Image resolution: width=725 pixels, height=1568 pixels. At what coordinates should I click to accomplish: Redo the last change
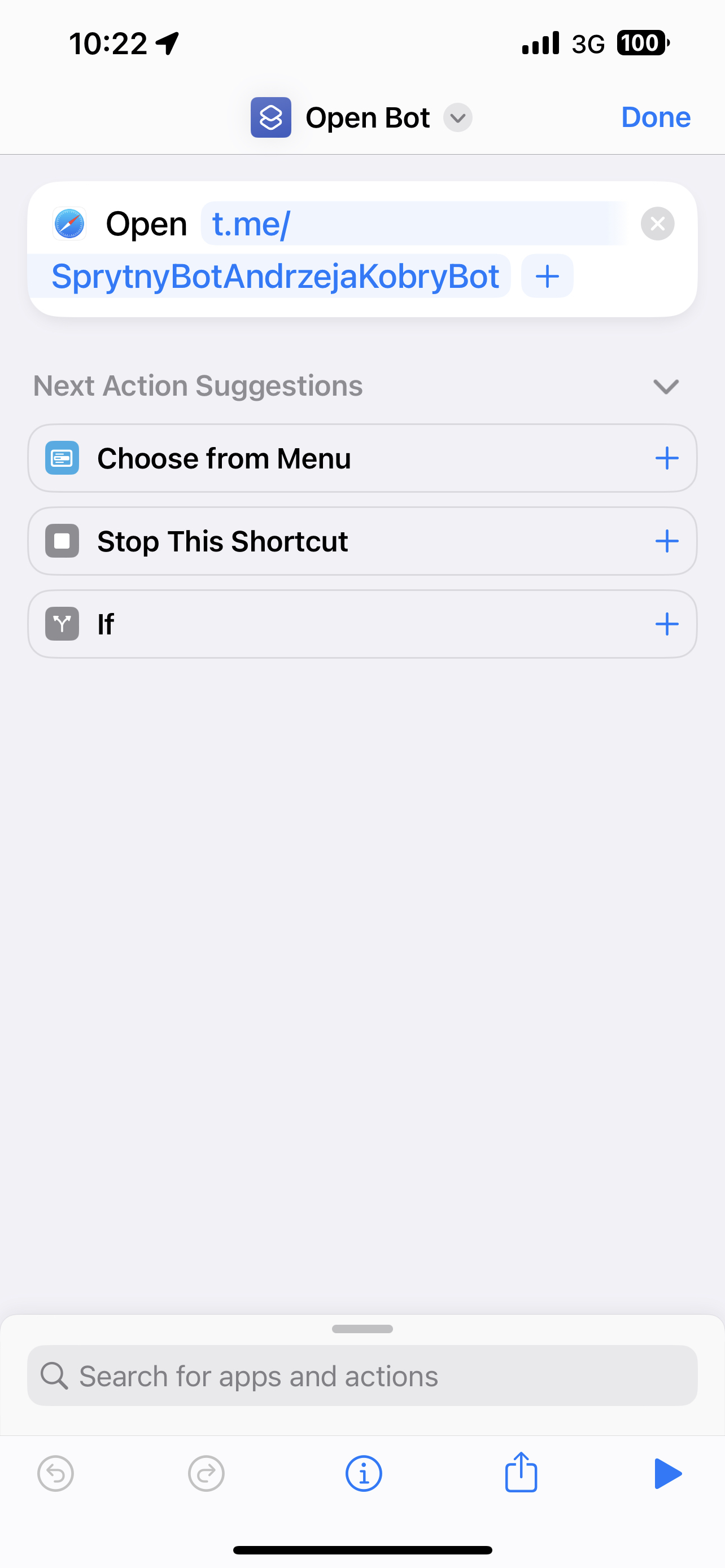tap(206, 1474)
